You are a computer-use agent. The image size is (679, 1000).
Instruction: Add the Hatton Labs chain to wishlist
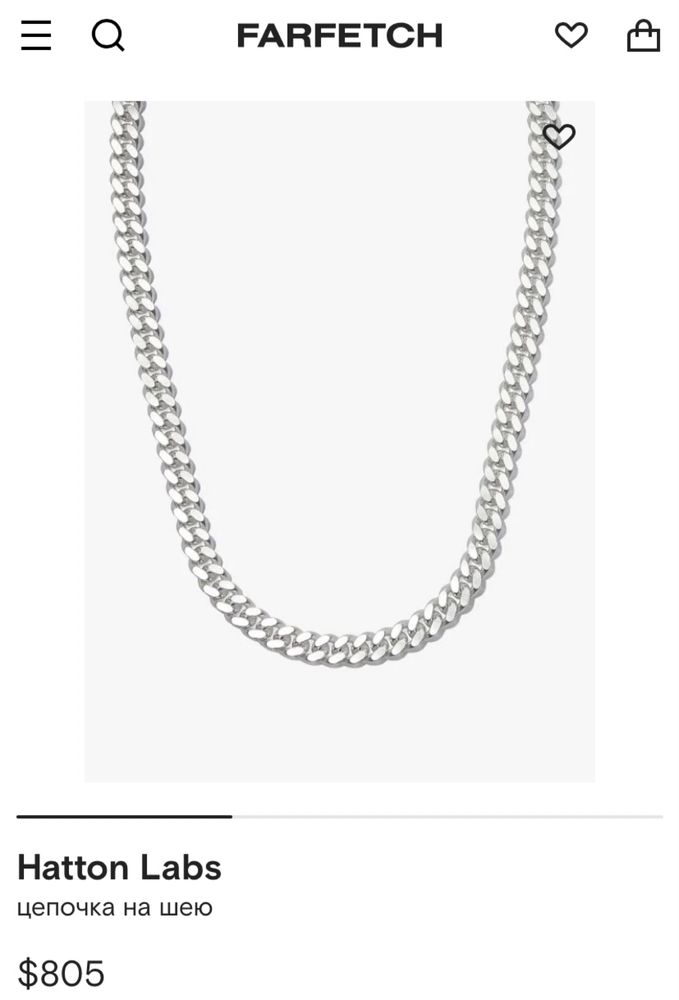(x=559, y=136)
